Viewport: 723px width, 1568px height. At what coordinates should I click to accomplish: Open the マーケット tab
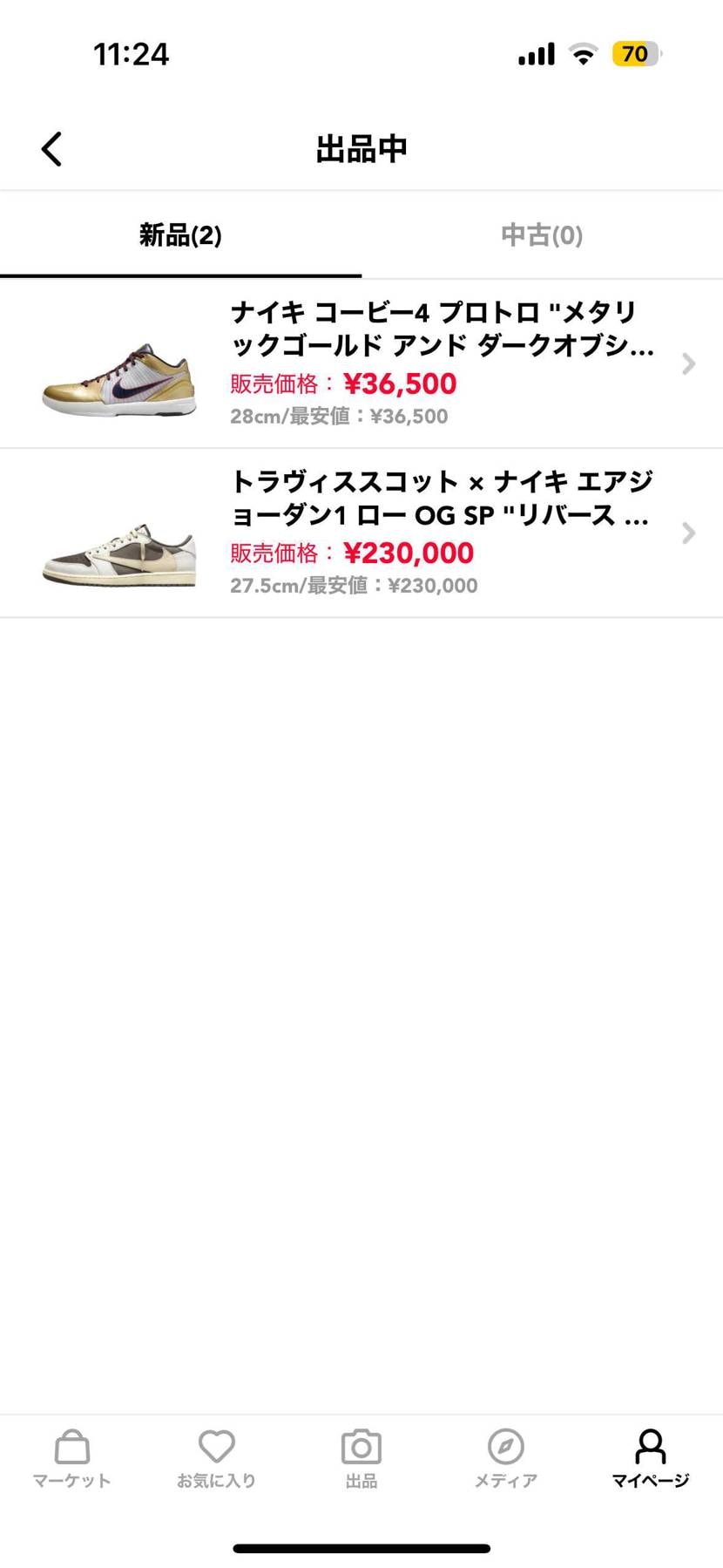click(x=71, y=1458)
